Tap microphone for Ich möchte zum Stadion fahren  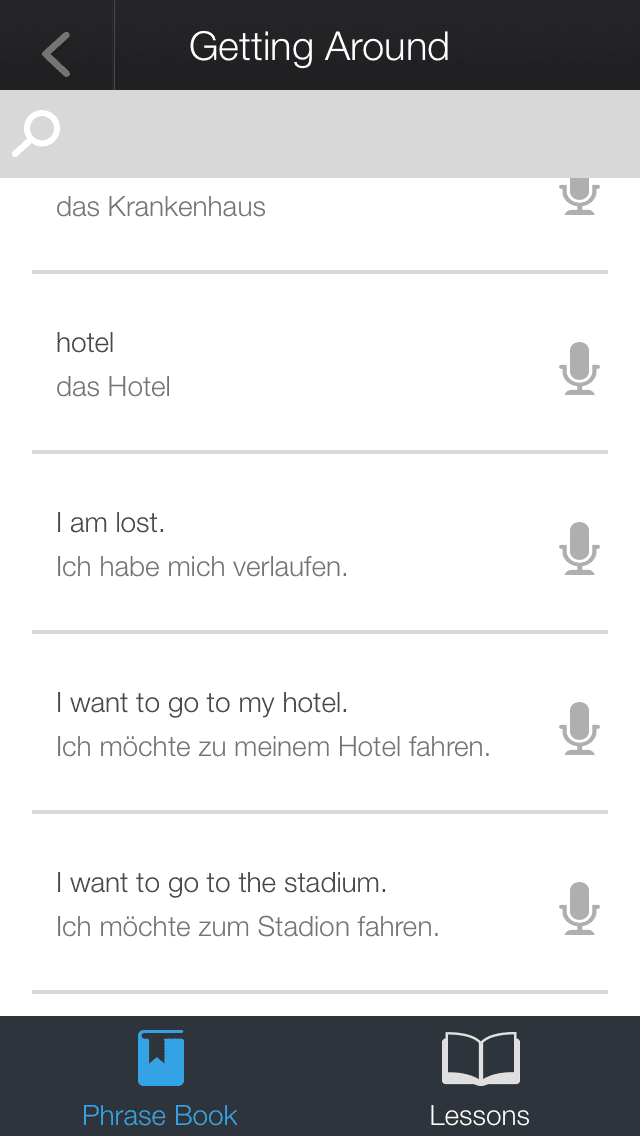click(579, 909)
